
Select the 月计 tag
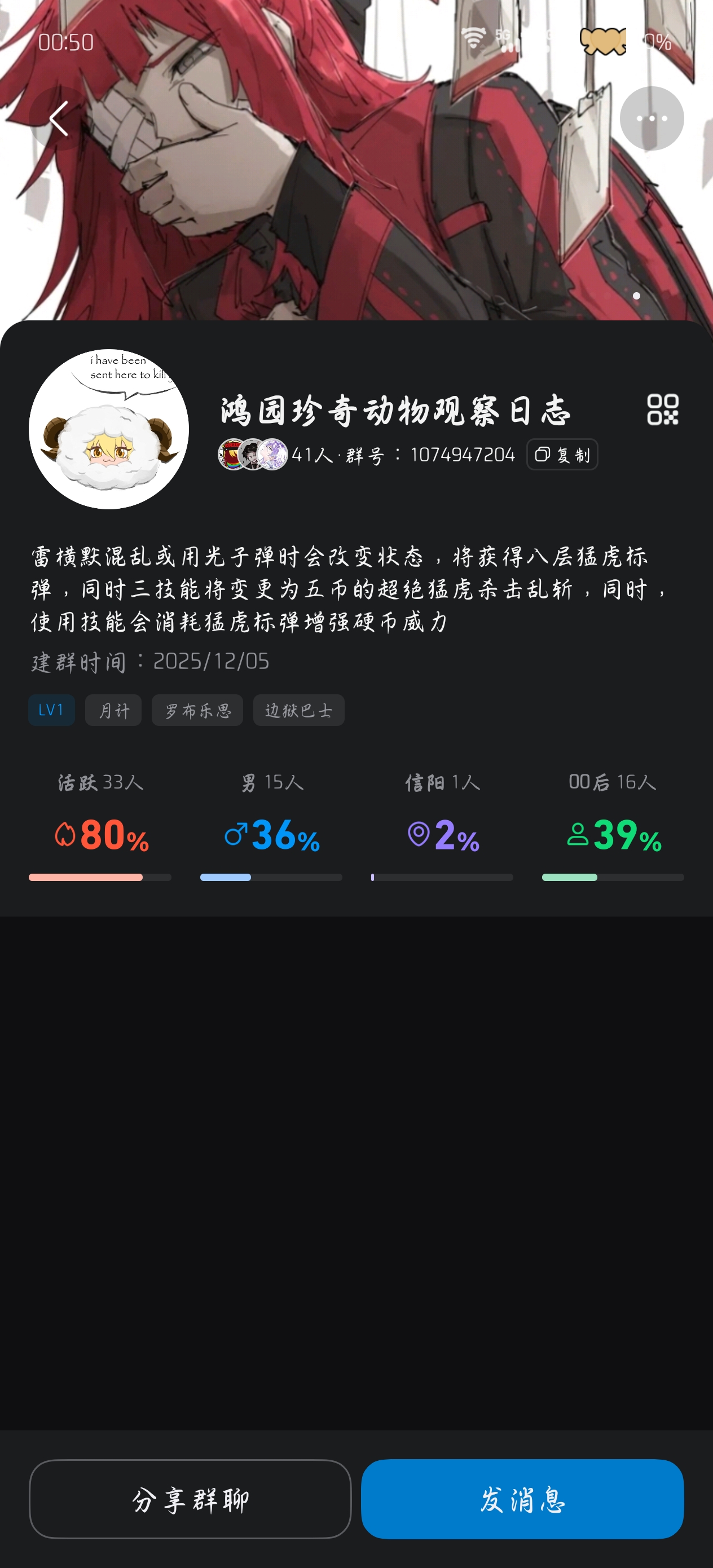pyautogui.click(x=113, y=710)
